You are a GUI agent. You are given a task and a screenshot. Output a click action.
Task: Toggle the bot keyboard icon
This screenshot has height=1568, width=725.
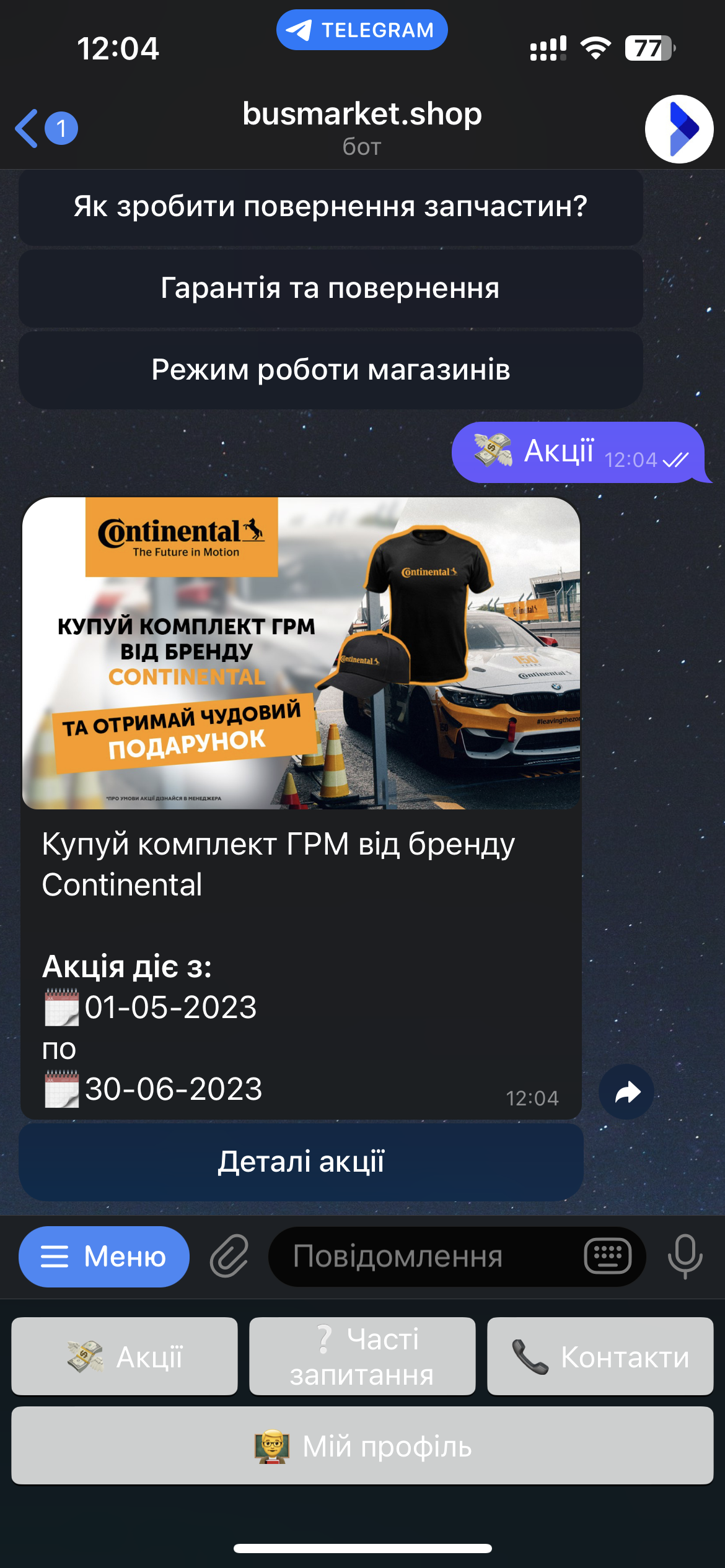click(607, 1257)
